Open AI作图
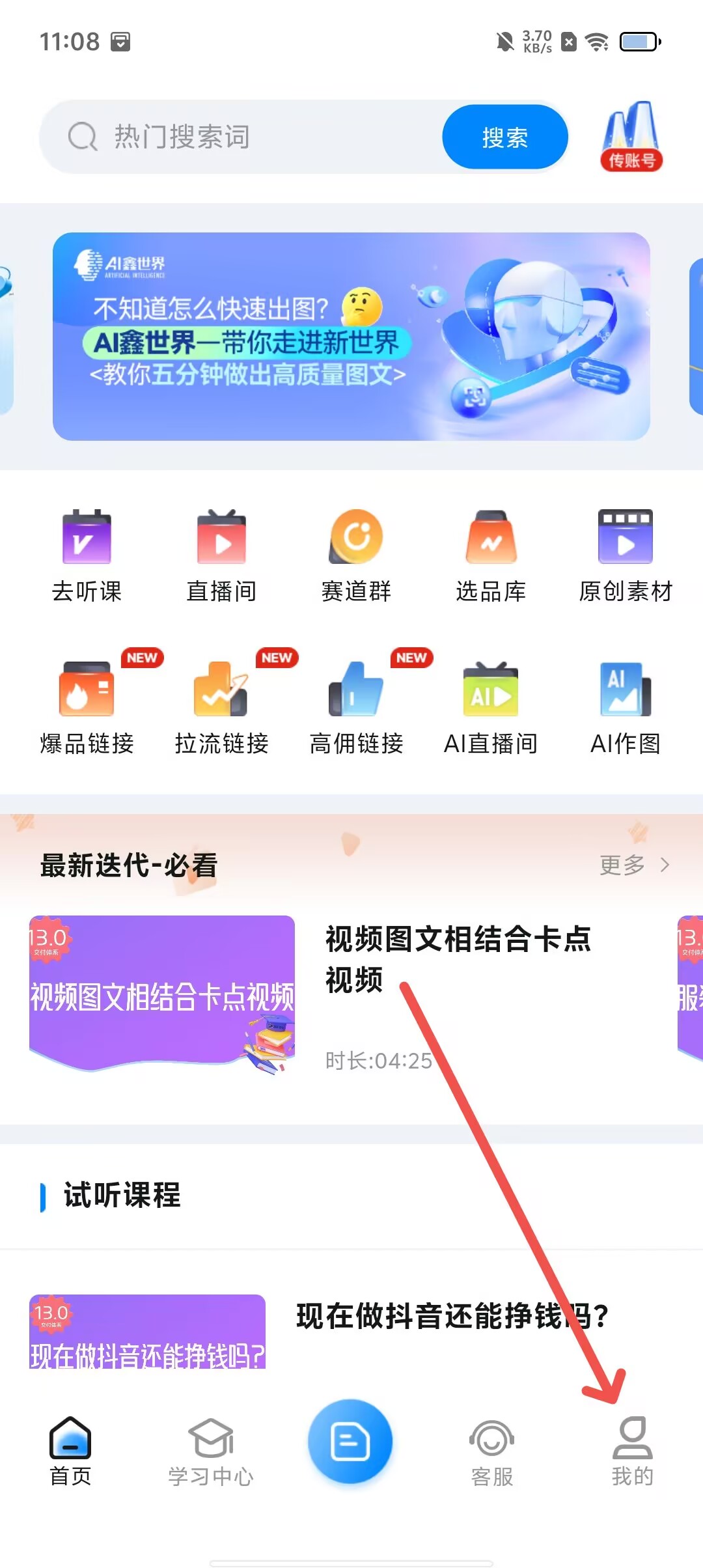 (626, 707)
